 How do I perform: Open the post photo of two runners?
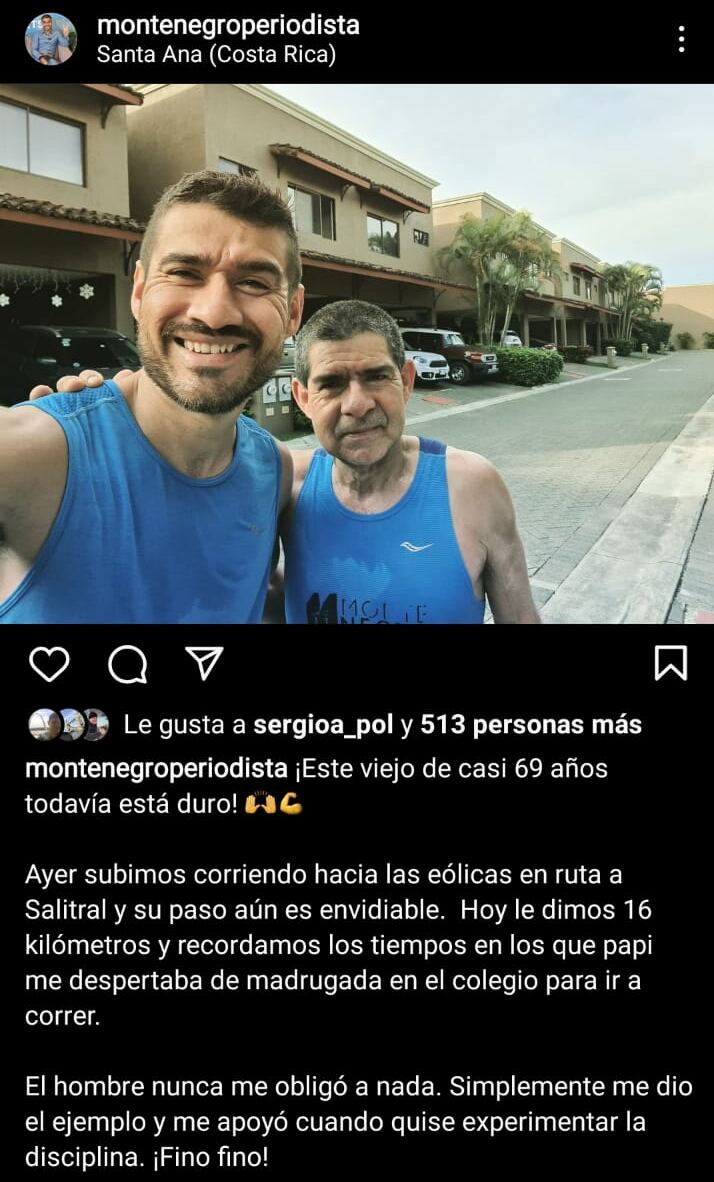[x=357, y=353]
